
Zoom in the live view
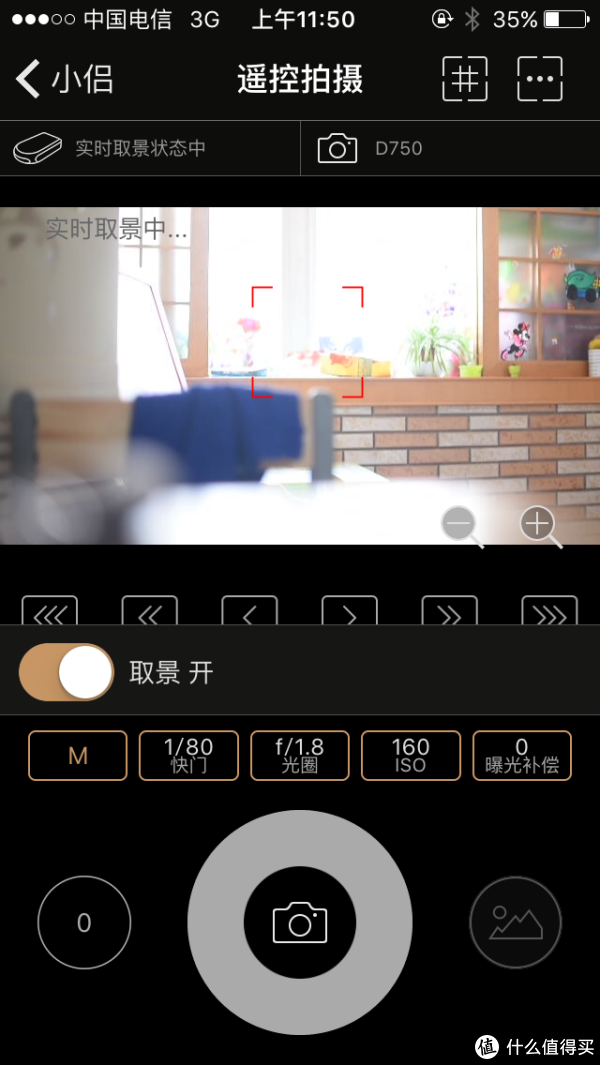[539, 524]
